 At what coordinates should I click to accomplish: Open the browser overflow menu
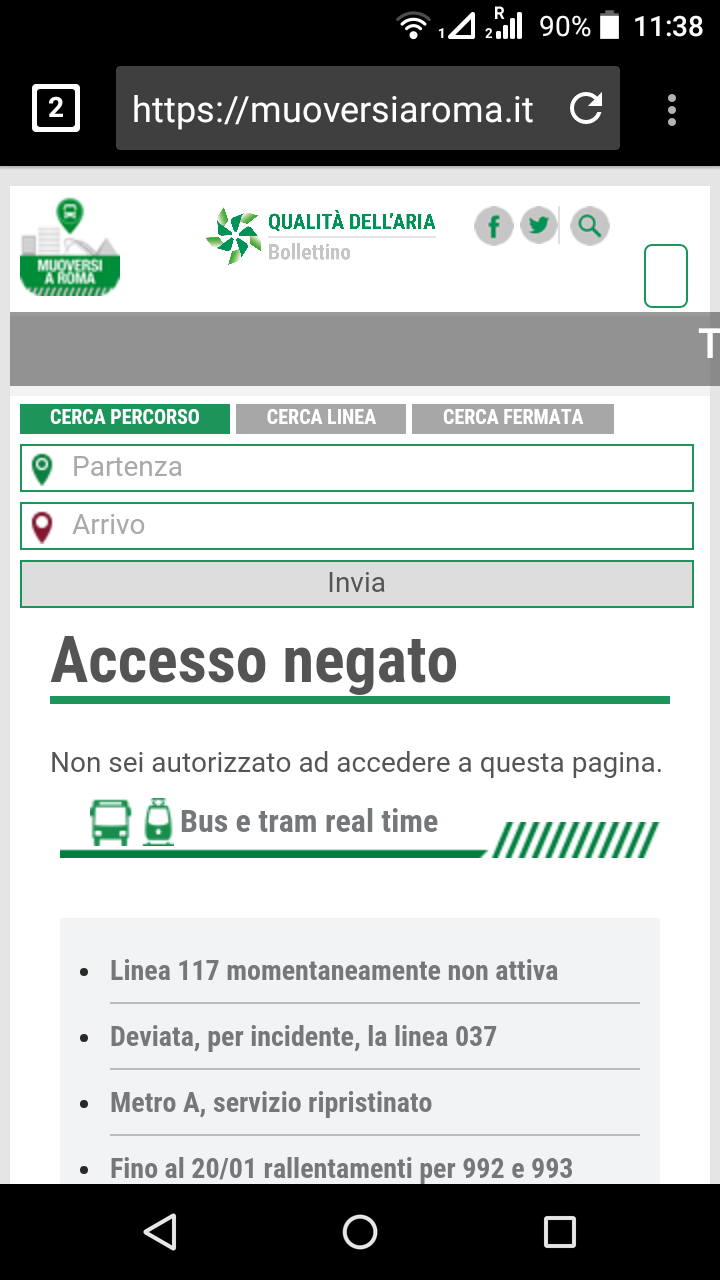tap(671, 109)
